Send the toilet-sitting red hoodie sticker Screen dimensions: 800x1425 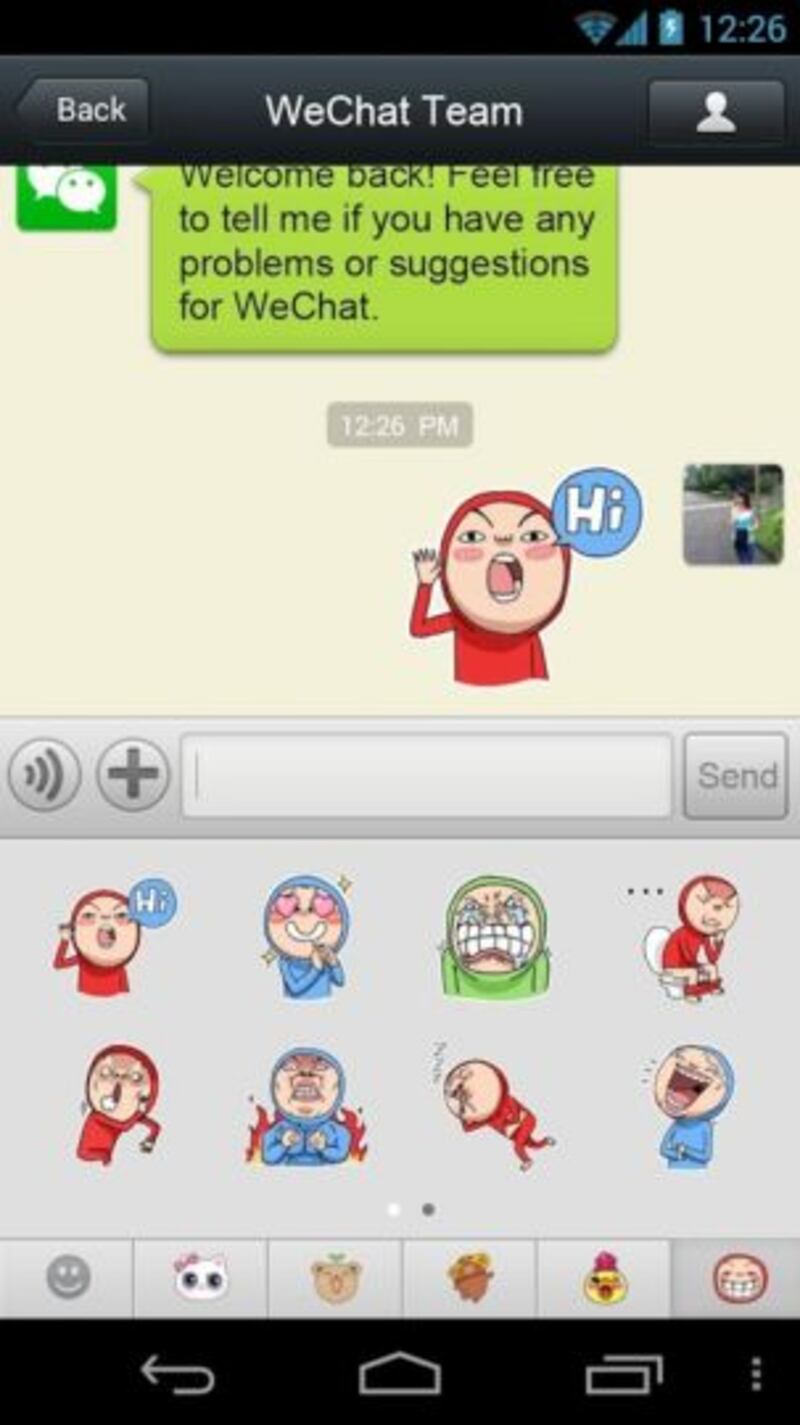tap(690, 938)
